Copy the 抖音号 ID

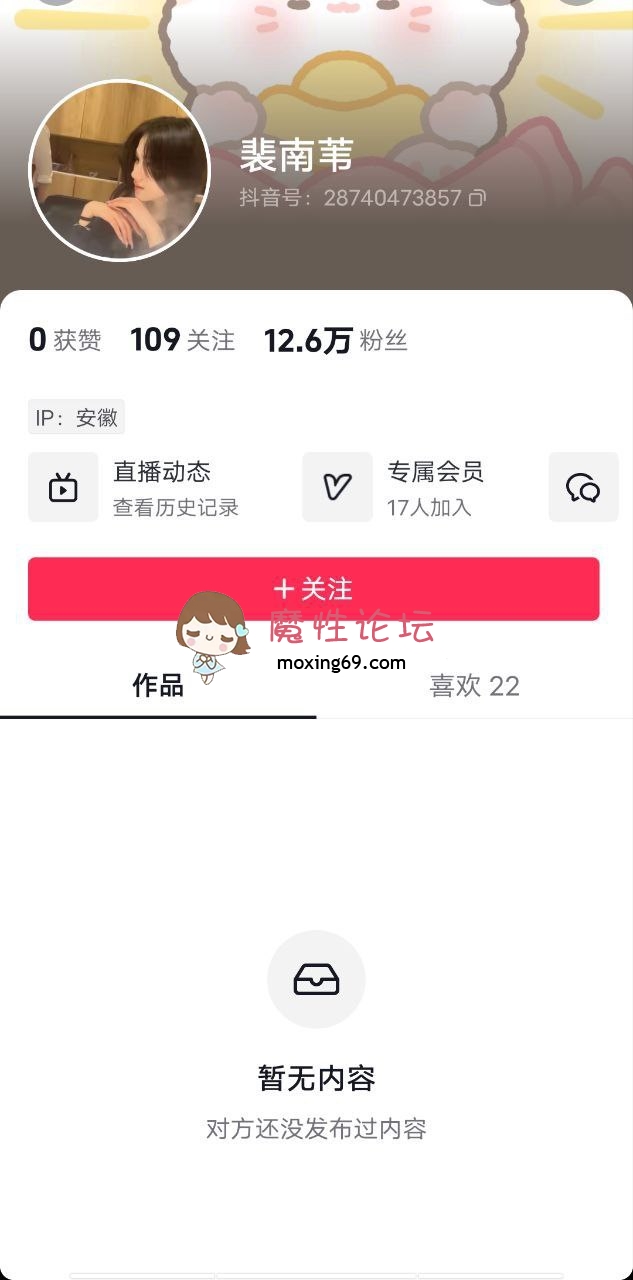tap(478, 198)
